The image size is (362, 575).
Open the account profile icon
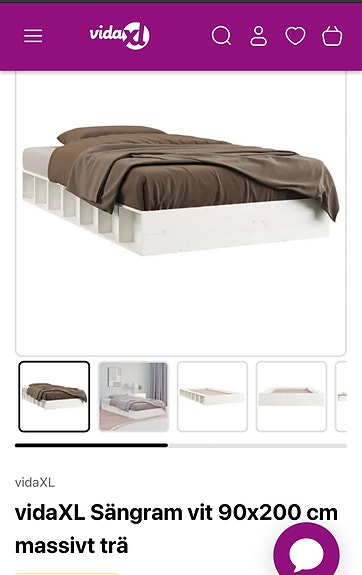coord(259,36)
